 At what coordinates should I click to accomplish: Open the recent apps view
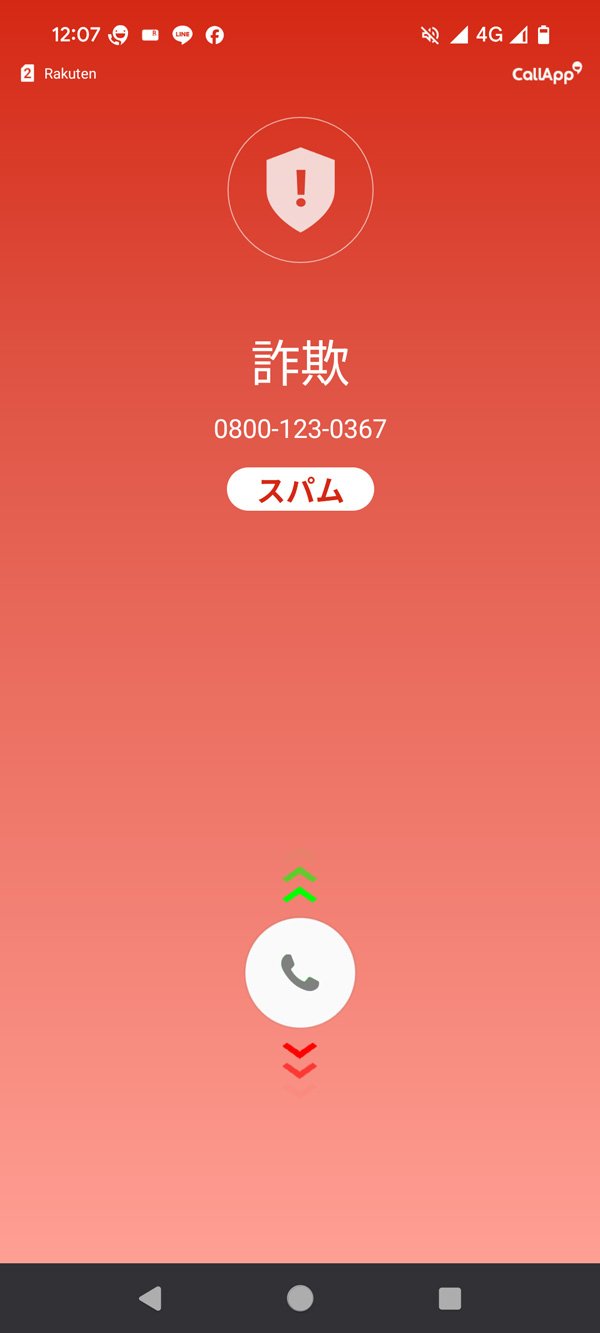(450, 1298)
